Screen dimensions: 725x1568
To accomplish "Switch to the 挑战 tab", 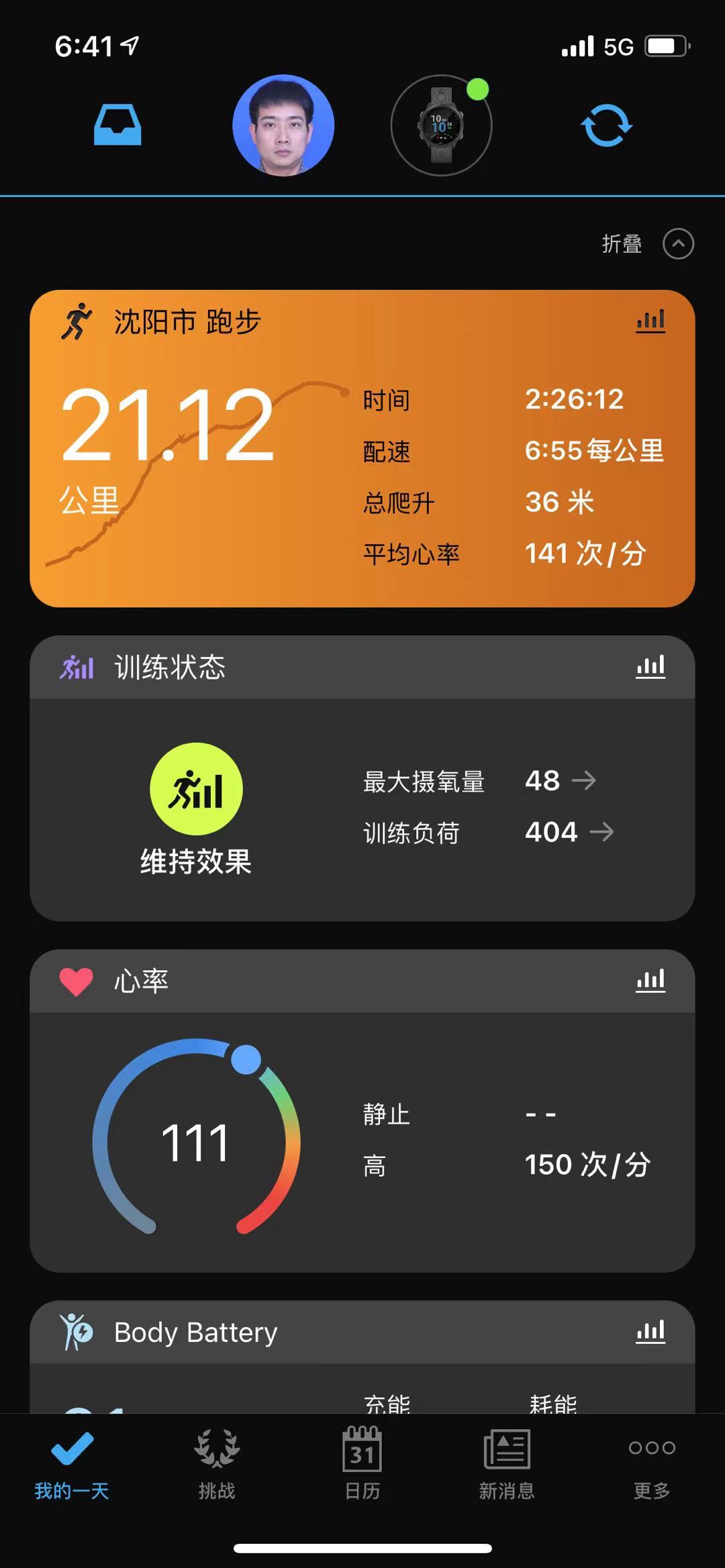I will coord(217,1463).
